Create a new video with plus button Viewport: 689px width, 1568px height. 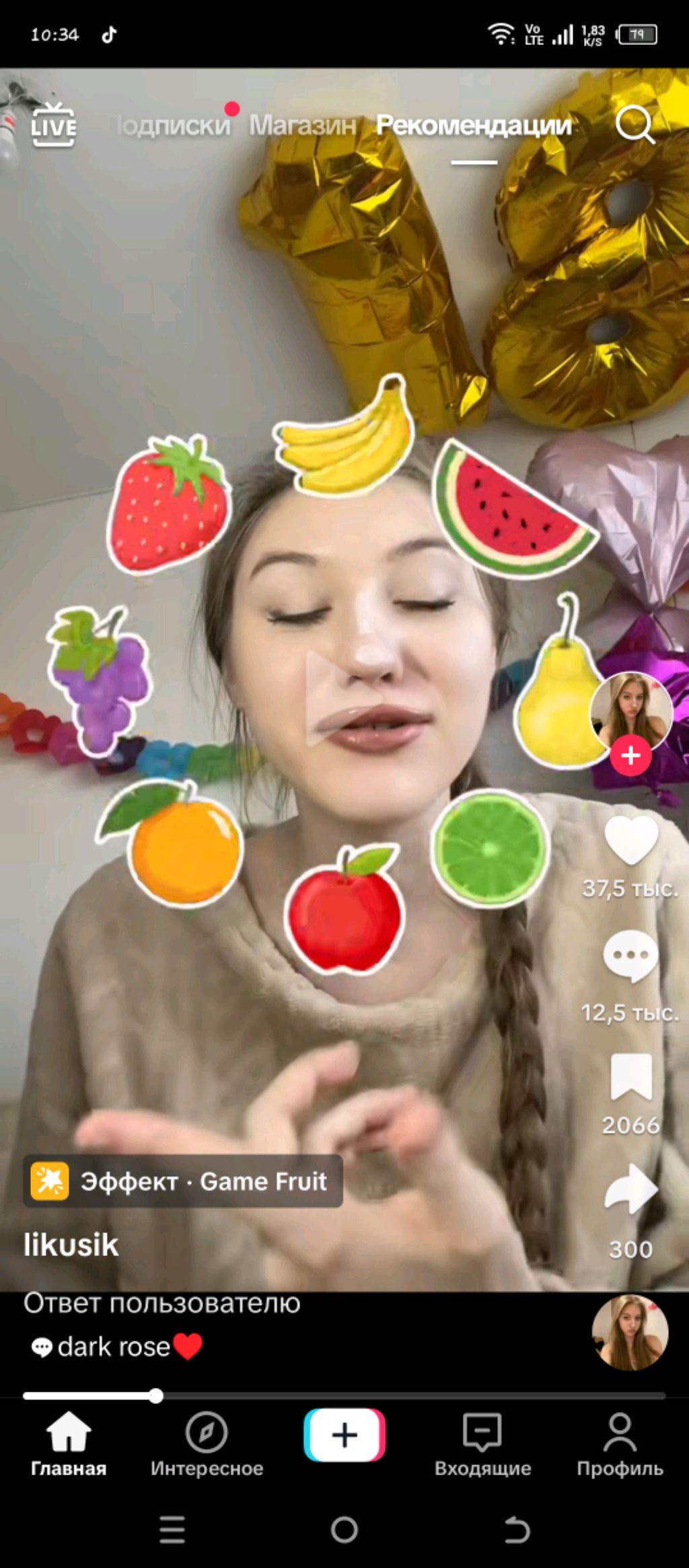tap(344, 1436)
